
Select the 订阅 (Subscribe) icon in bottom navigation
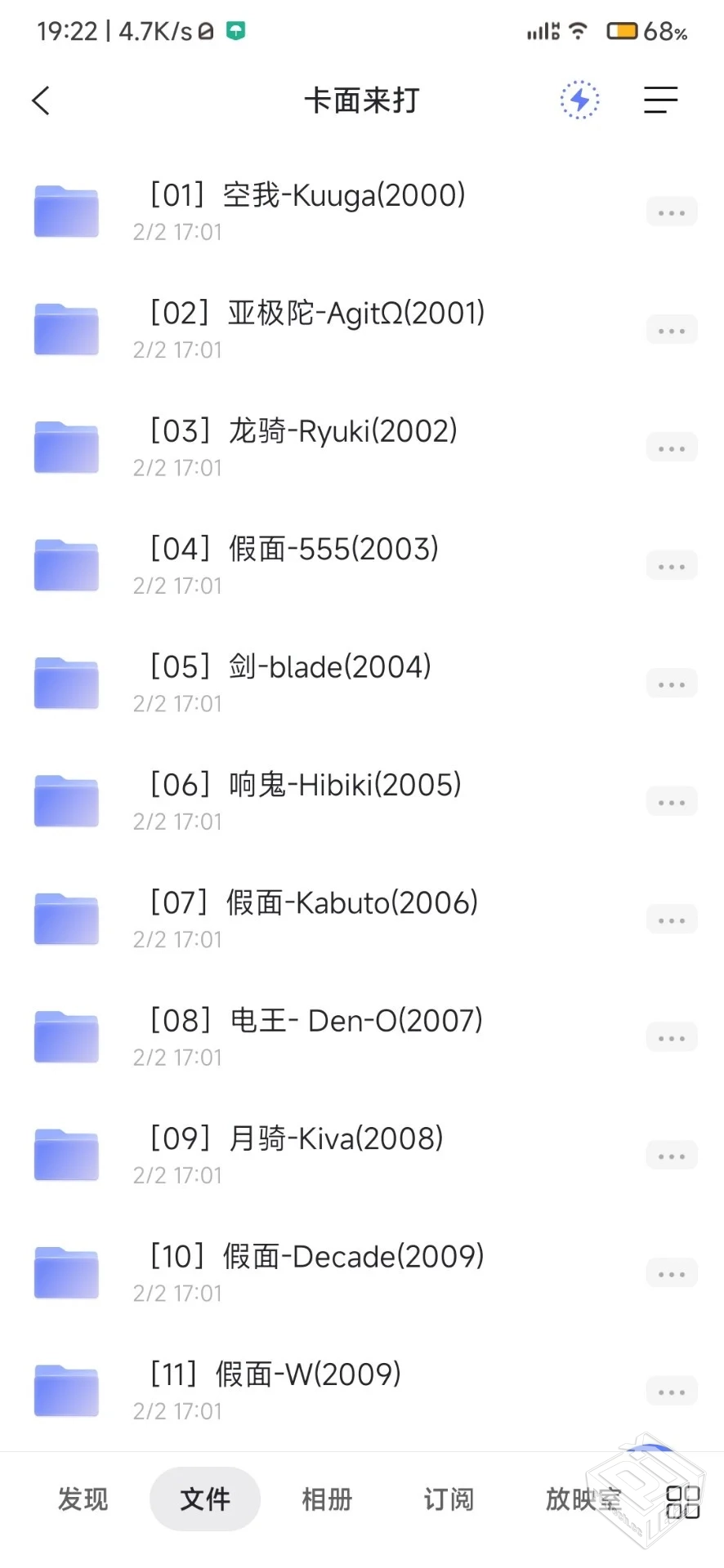pos(449,1499)
